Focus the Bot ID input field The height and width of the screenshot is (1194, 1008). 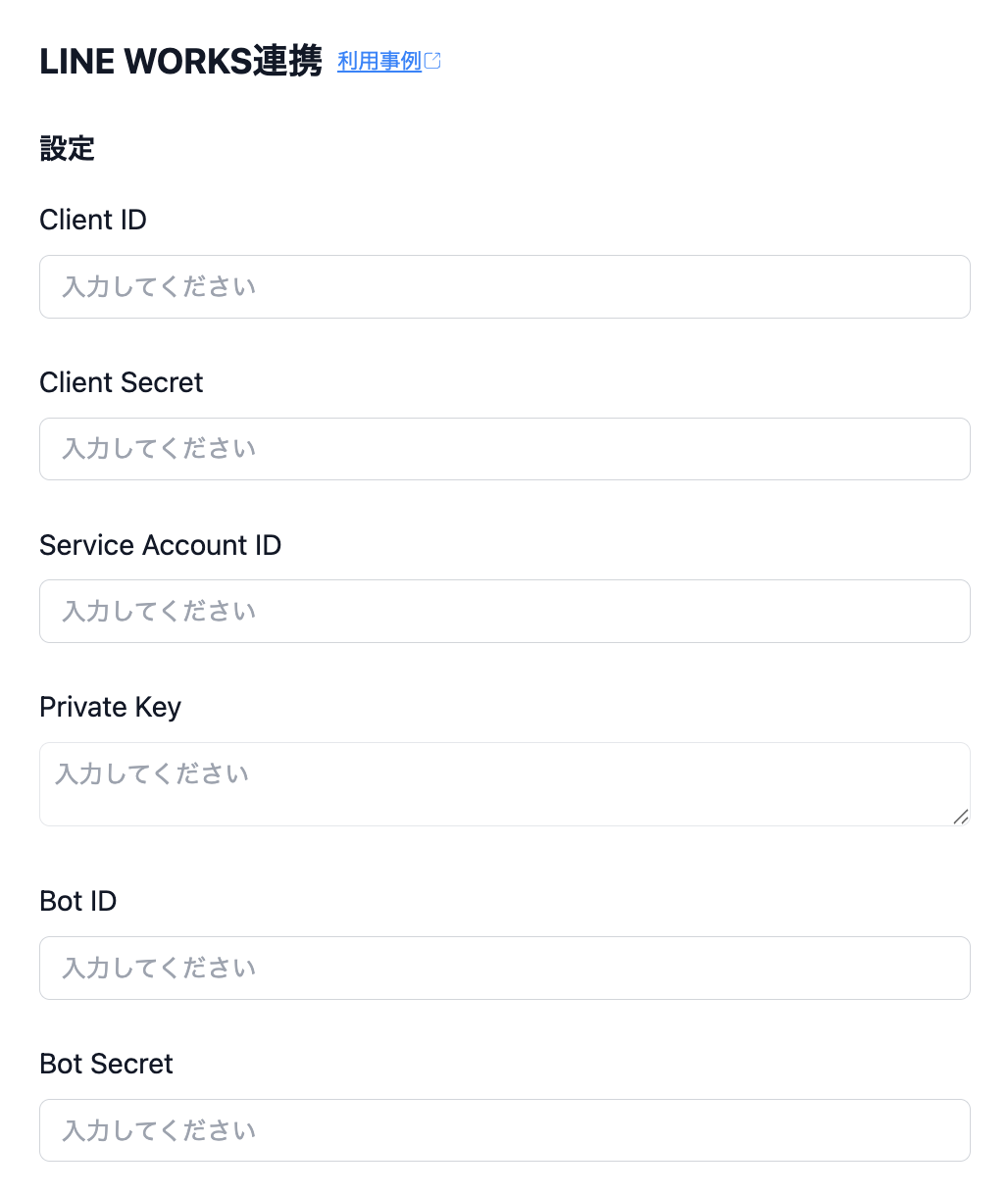click(x=504, y=969)
